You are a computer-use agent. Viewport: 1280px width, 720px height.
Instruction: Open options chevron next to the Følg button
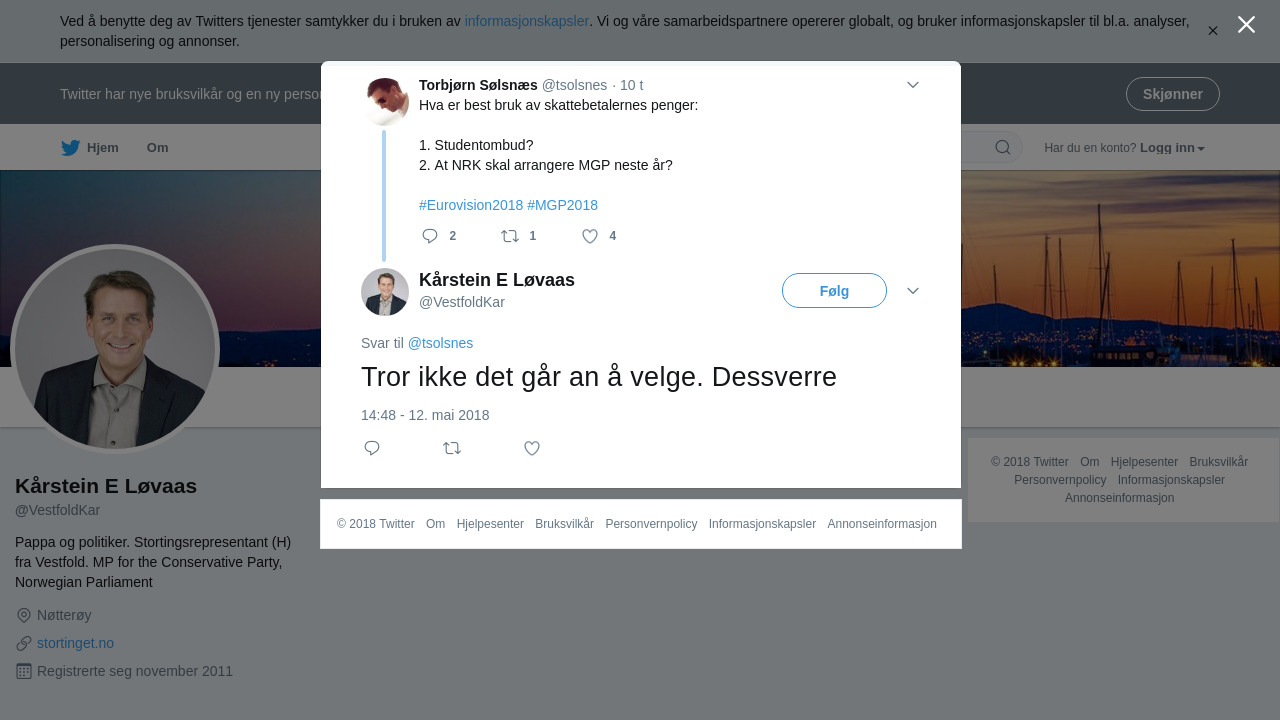click(x=913, y=291)
